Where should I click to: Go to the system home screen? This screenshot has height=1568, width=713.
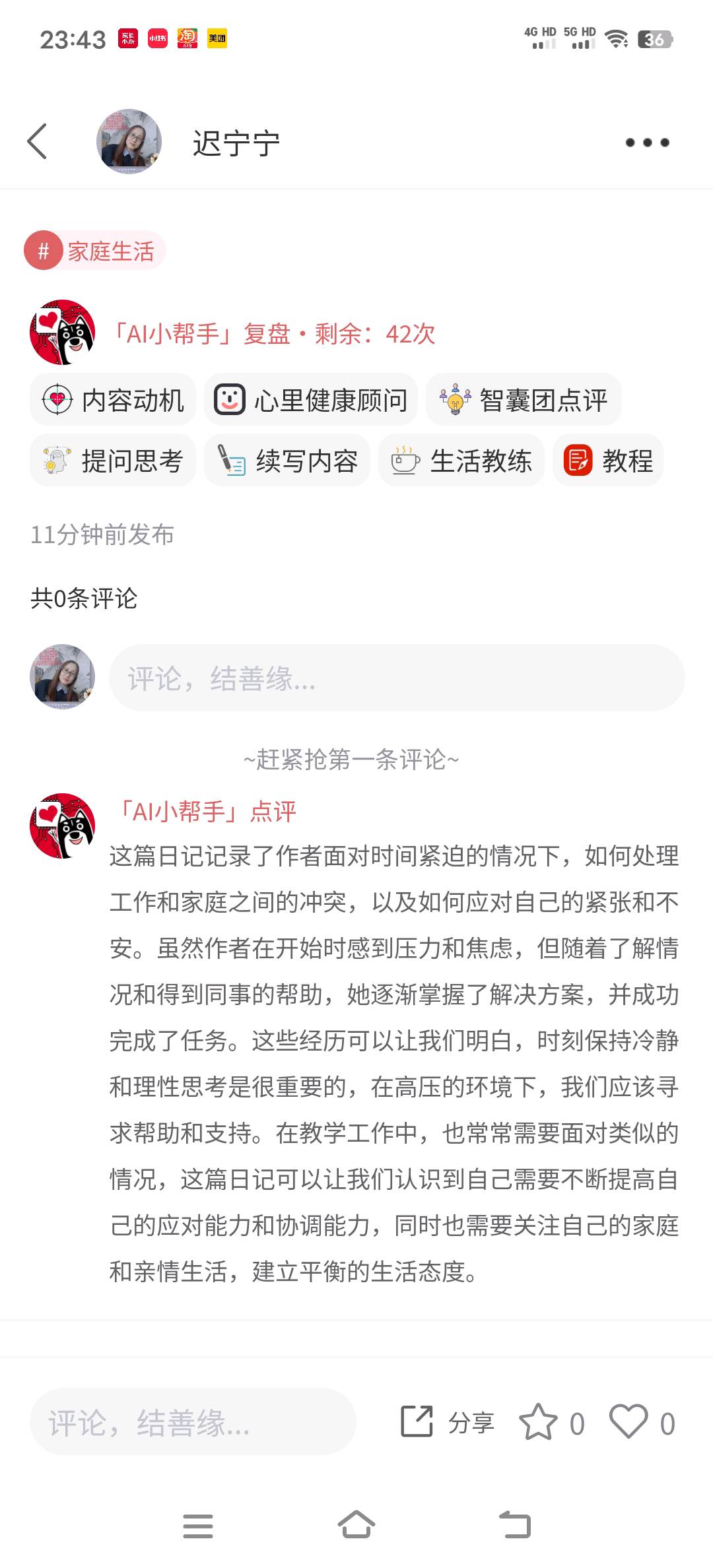pyautogui.click(x=356, y=1525)
